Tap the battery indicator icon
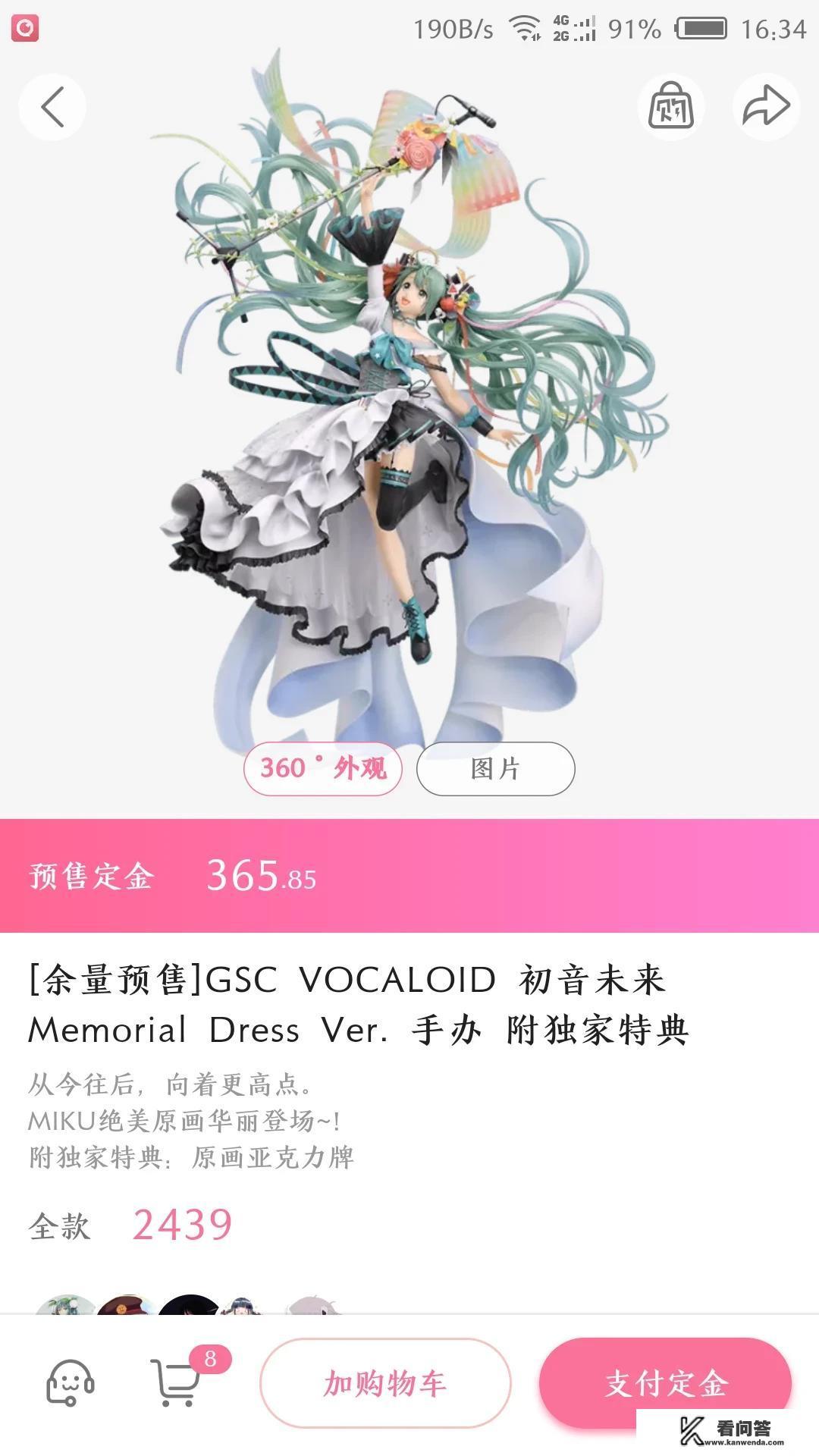The image size is (819, 1456). (x=701, y=27)
